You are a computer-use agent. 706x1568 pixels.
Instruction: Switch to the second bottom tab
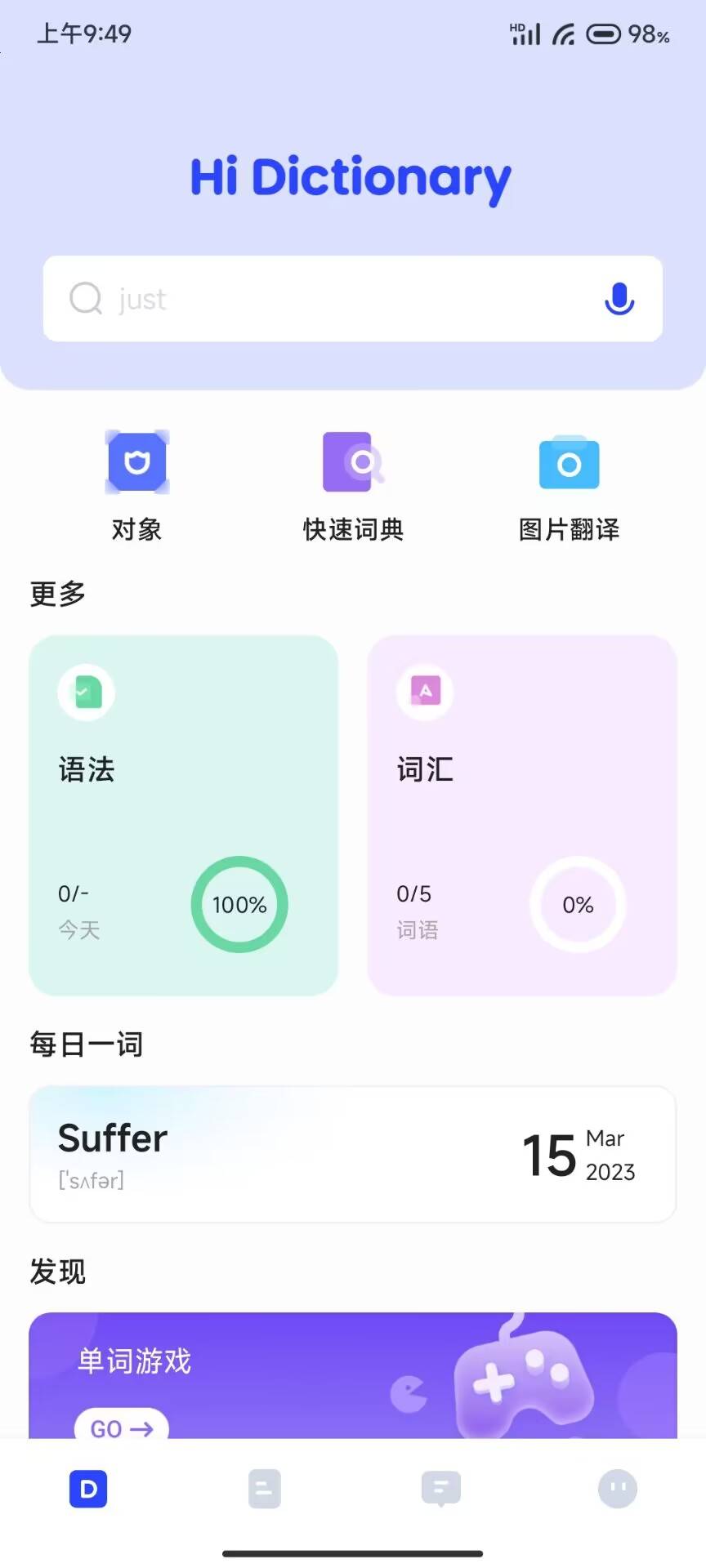point(265,1489)
